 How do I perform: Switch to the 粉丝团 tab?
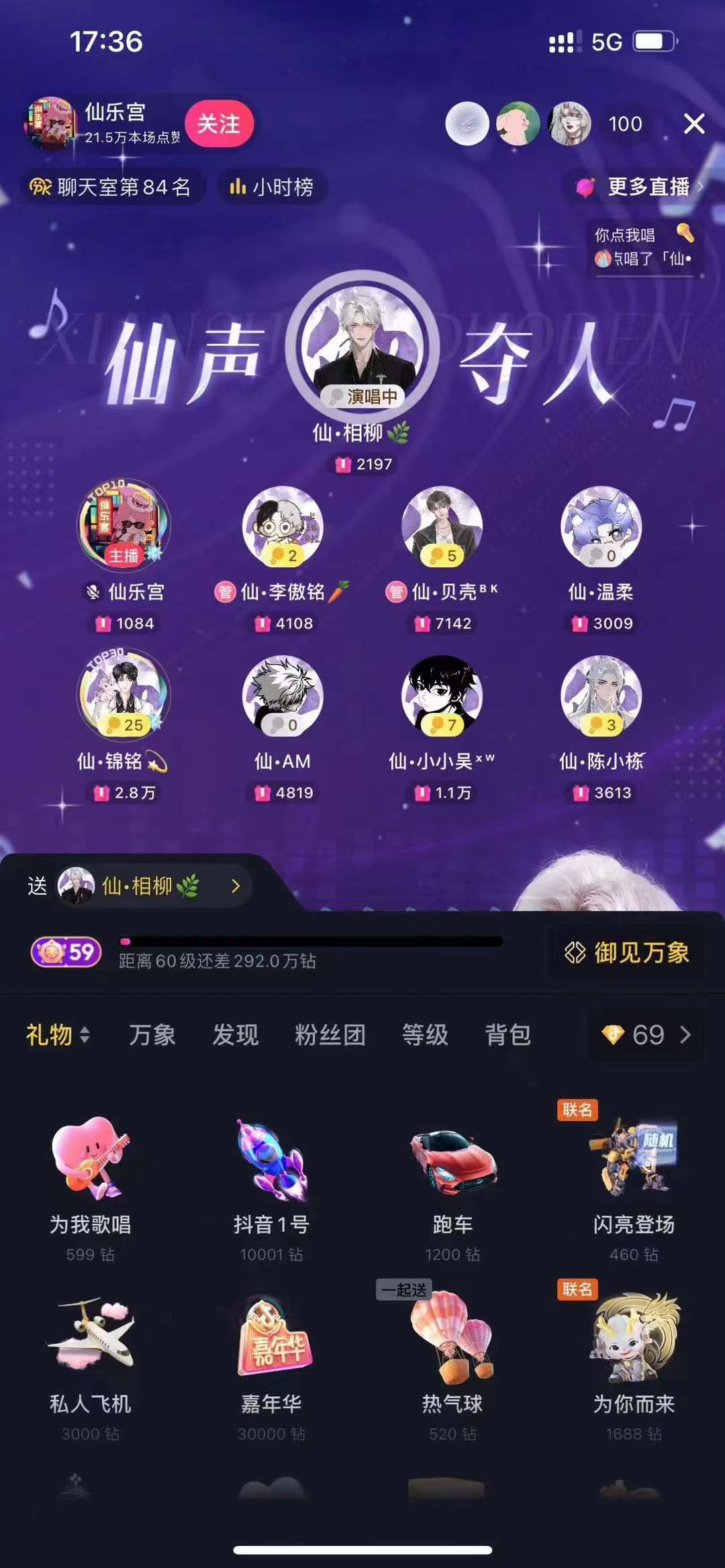point(330,1034)
